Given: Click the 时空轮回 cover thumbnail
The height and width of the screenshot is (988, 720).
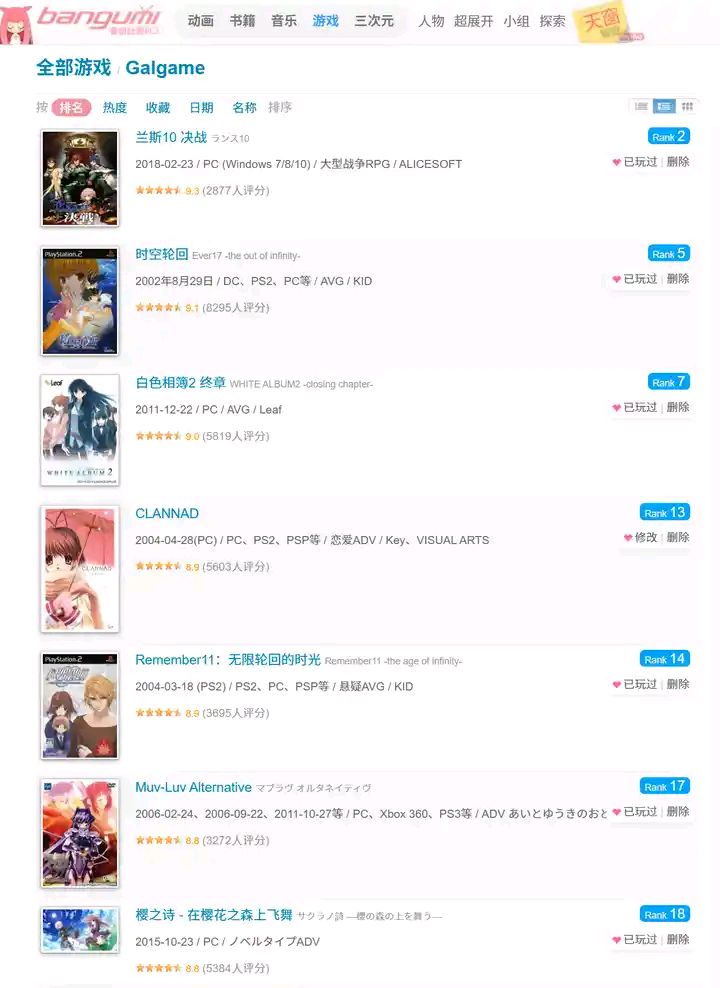Looking at the screenshot, I should [79, 301].
